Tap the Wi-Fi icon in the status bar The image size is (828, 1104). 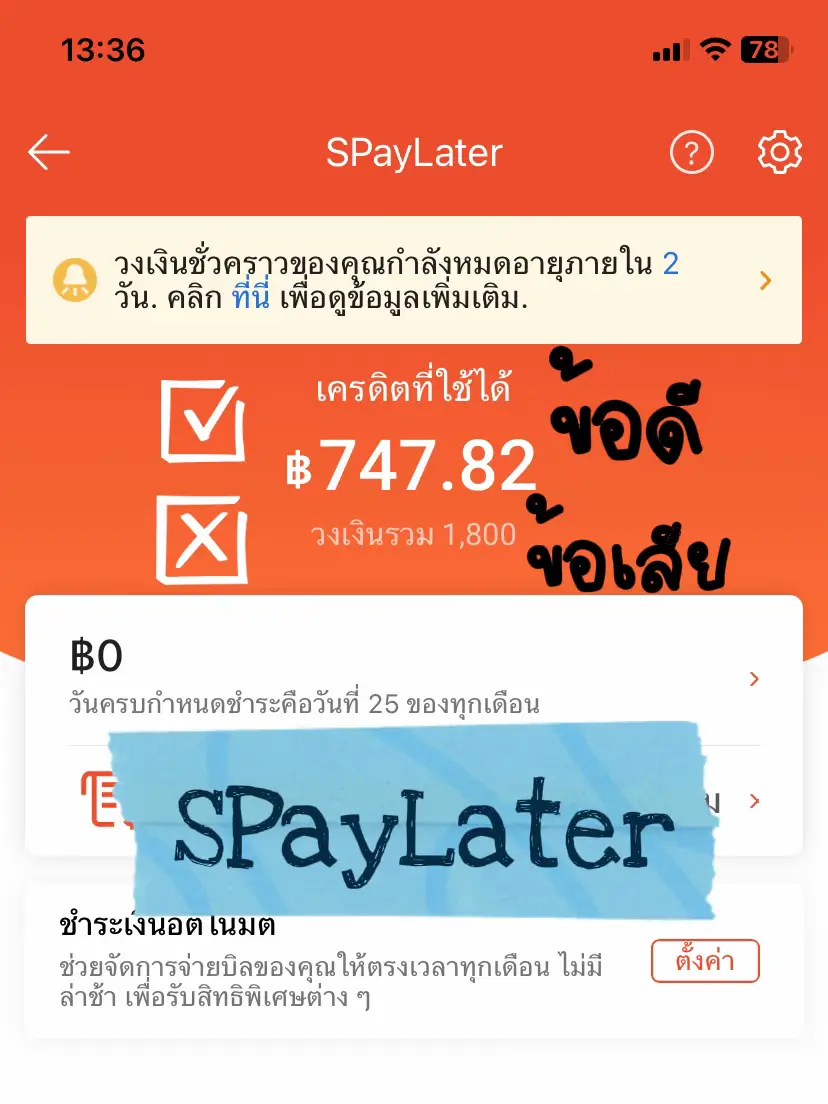(715, 50)
